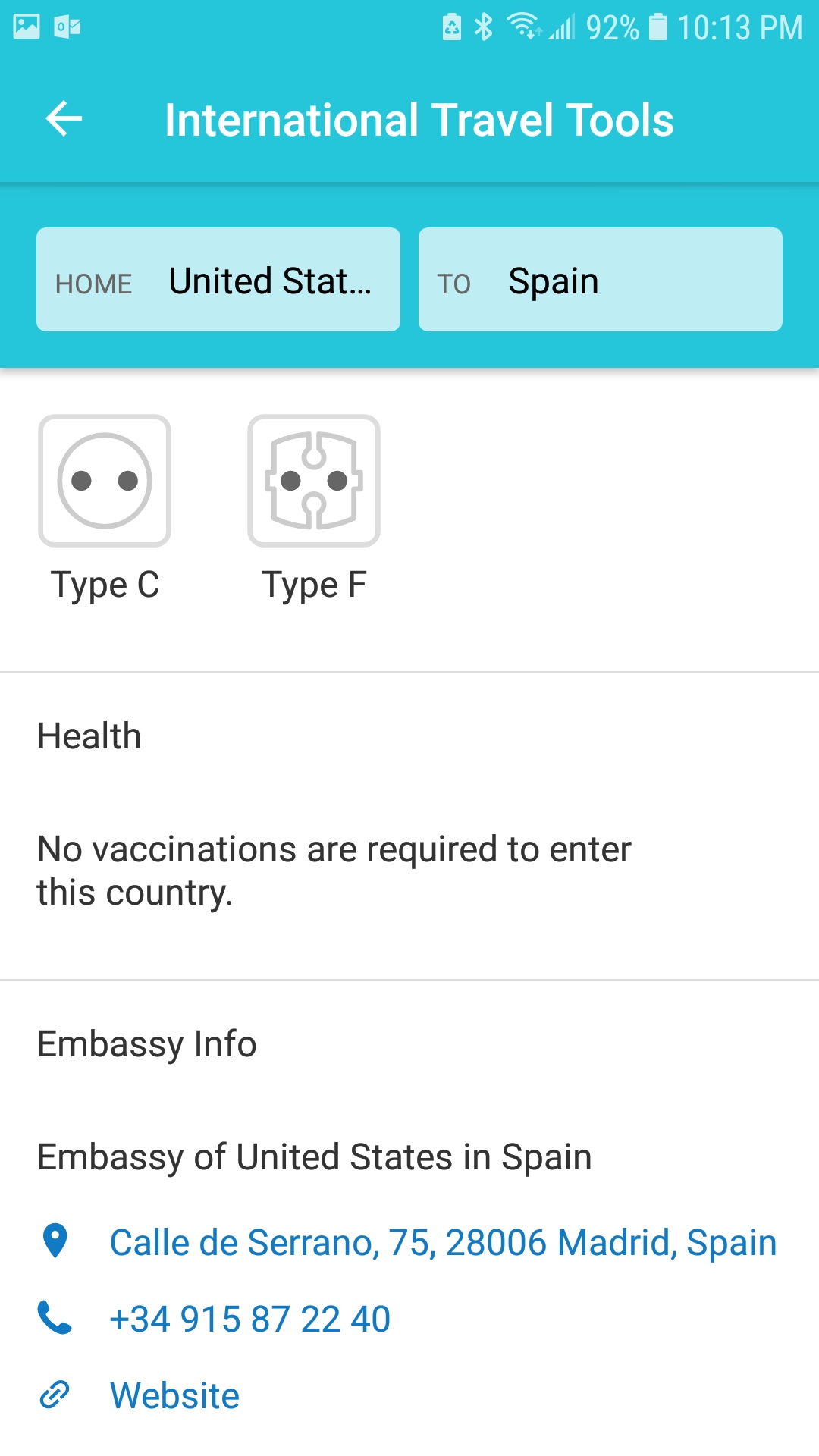Open the embassy Website link
Image resolution: width=819 pixels, height=1456 pixels.
click(x=174, y=1395)
